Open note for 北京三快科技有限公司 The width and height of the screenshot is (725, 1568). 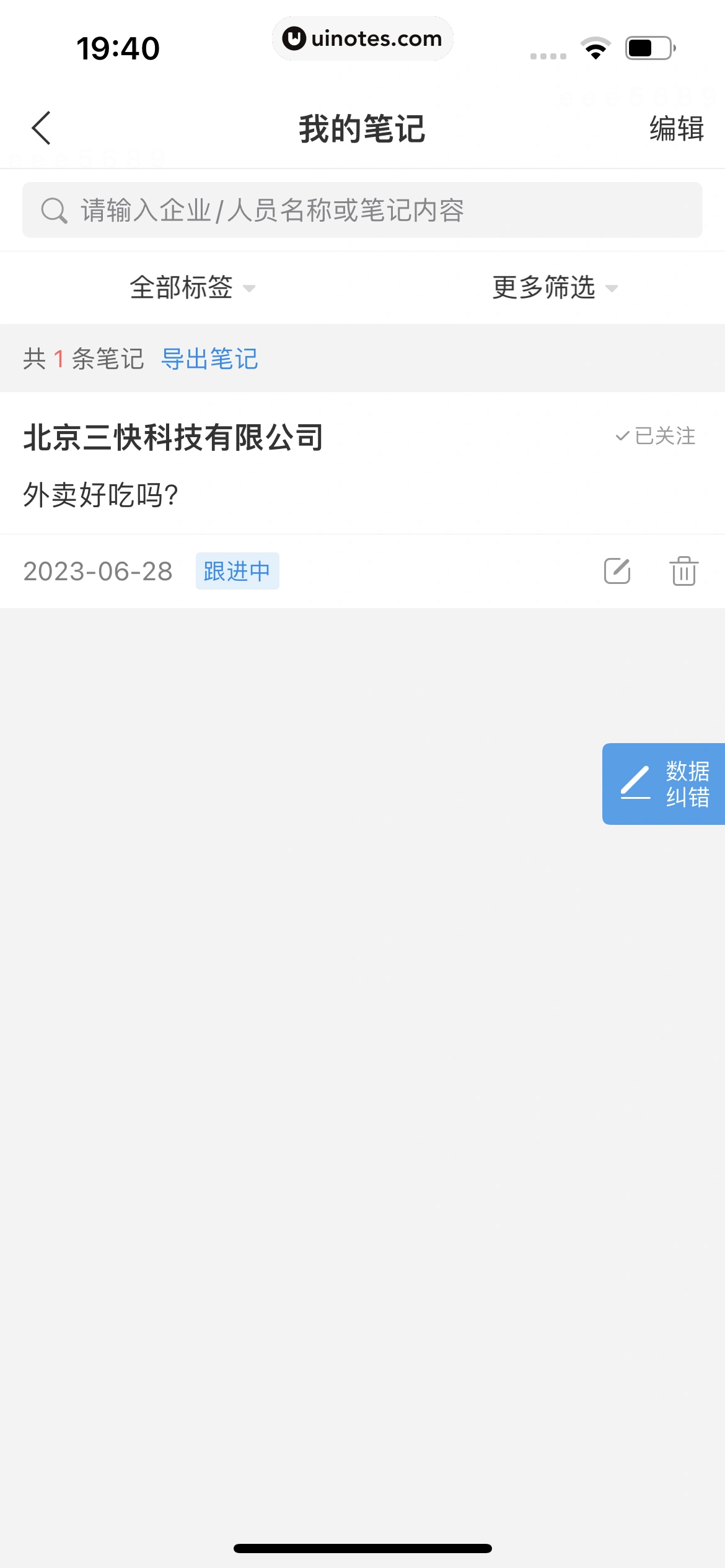[174, 436]
